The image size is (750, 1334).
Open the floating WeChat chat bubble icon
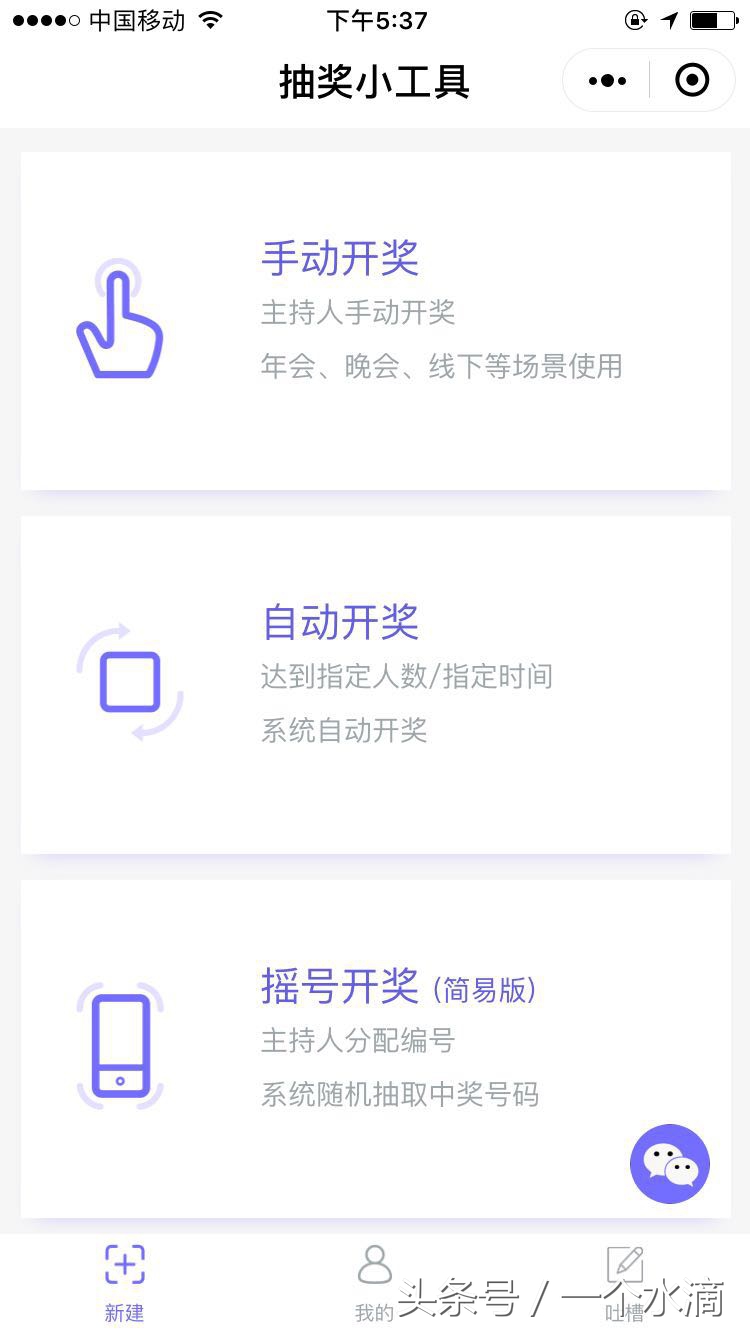[x=669, y=1165]
